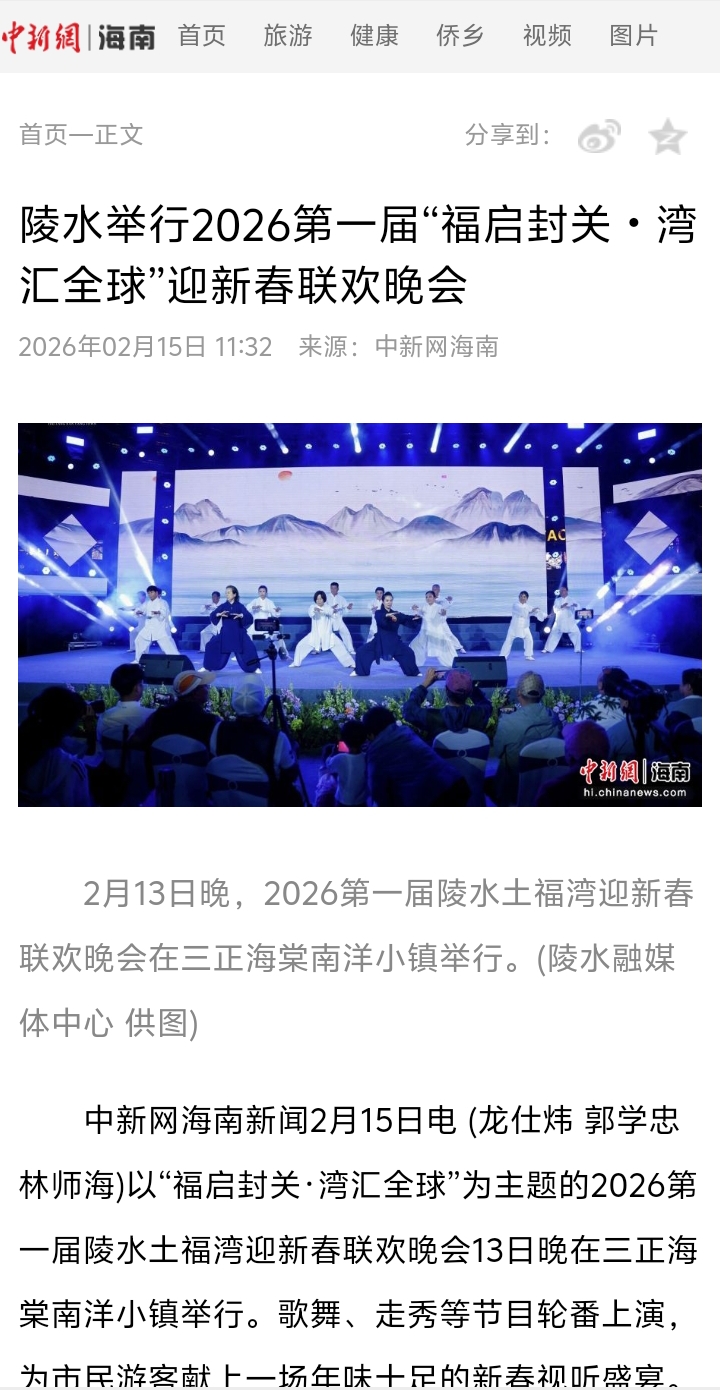Click the Weibo share icon next to 分享到

(598, 136)
